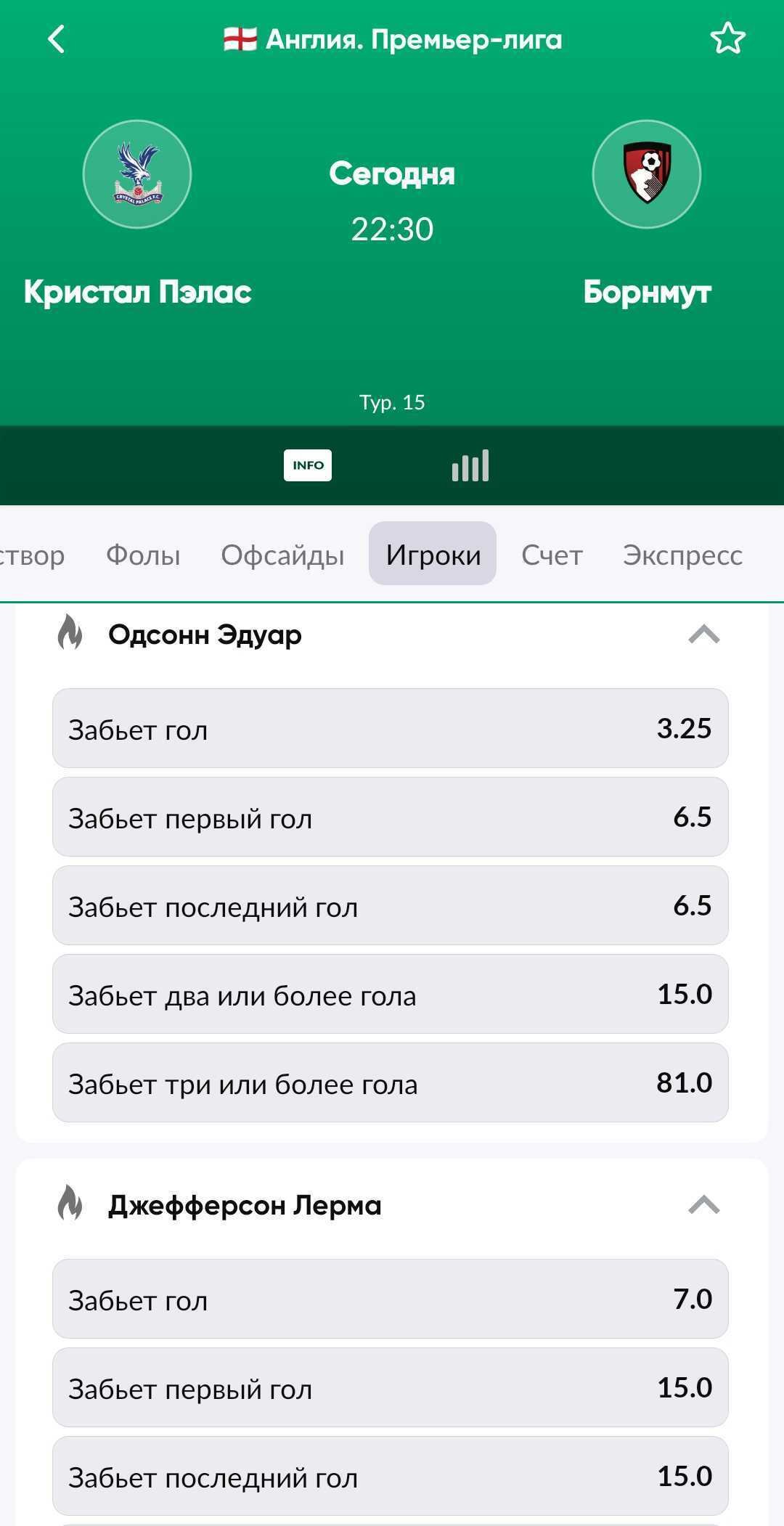Pick Эдуар забьет последний гол at 6.5
The height and width of the screenshot is (1526, 784).
coord(391,905)
